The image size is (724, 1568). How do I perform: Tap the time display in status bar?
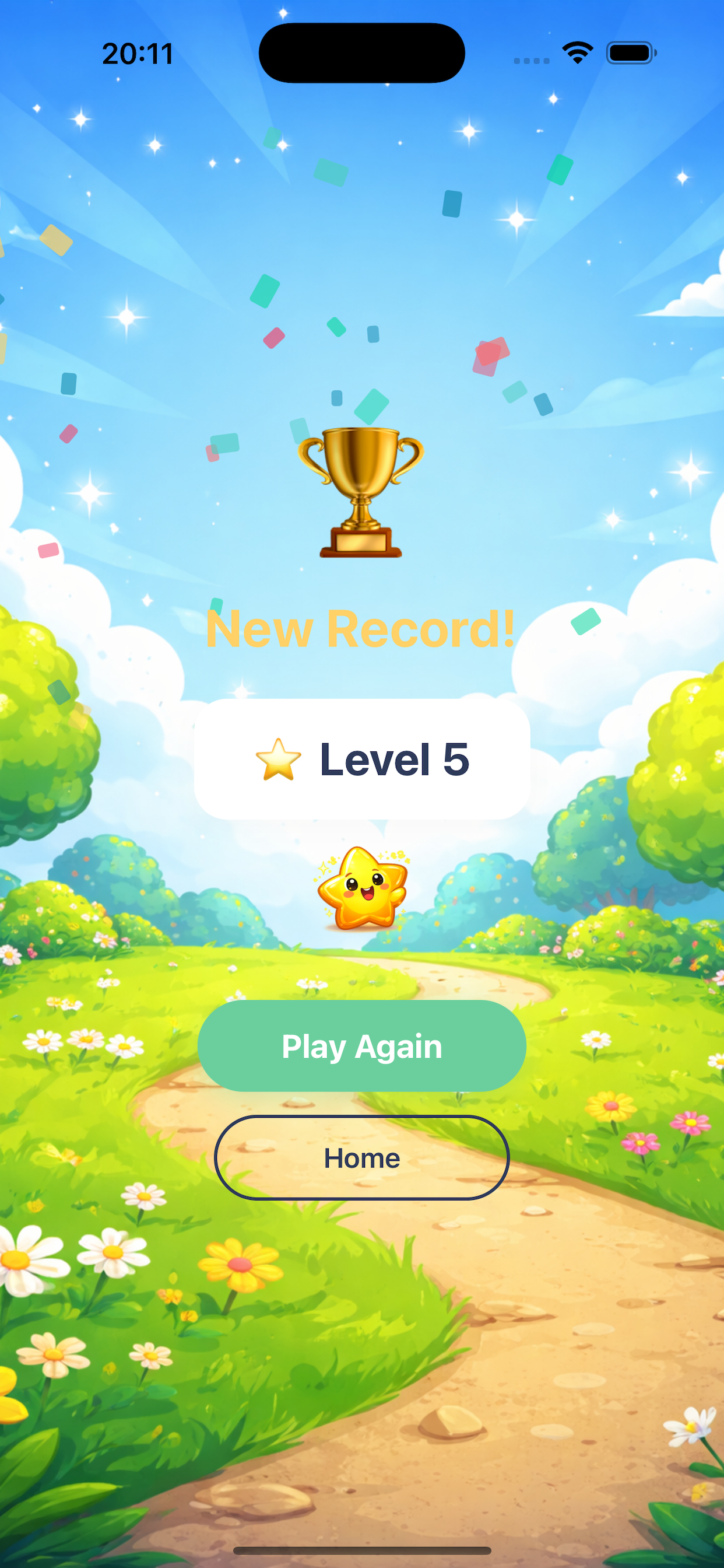tap(138, 54)
